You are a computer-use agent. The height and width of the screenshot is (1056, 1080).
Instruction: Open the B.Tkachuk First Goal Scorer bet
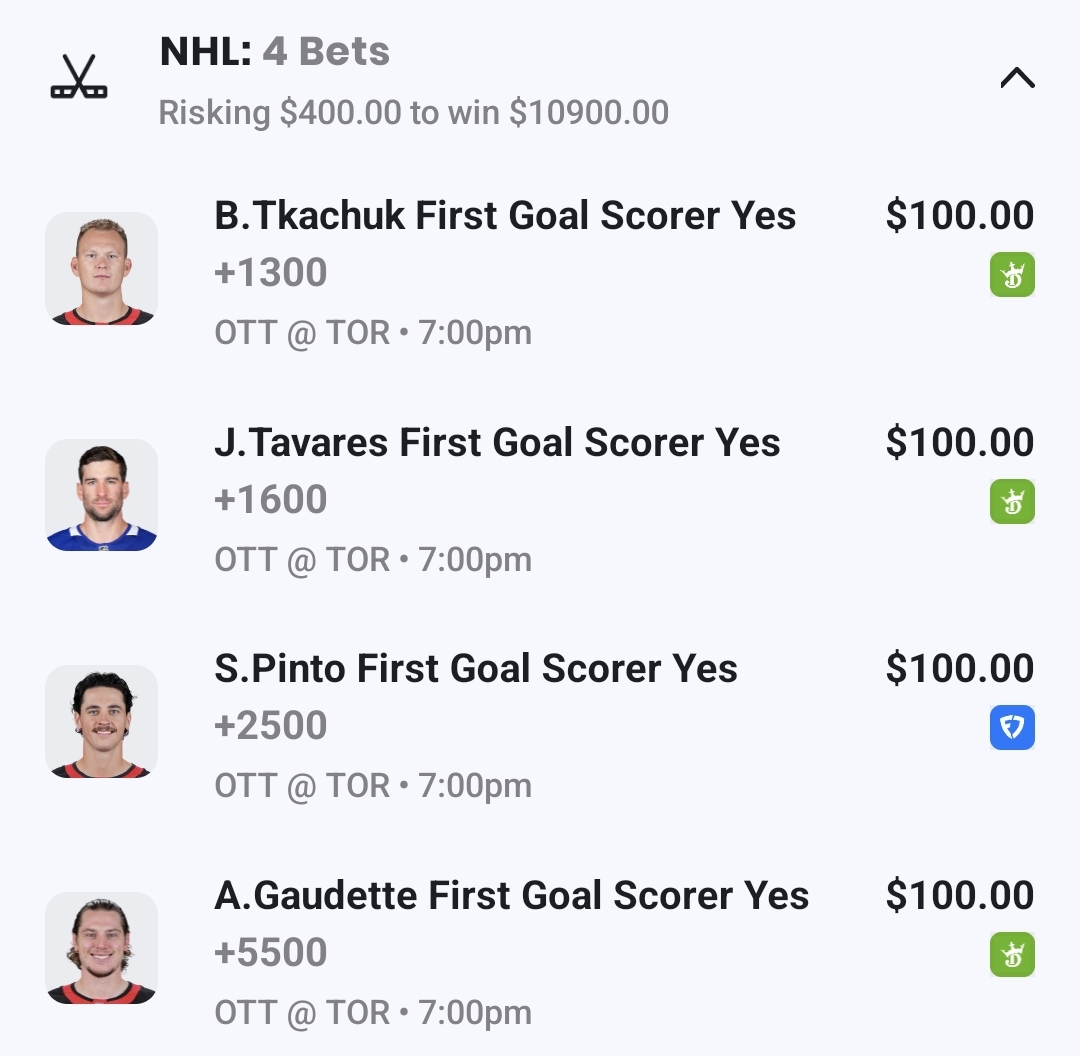click(x=505, y=217)
